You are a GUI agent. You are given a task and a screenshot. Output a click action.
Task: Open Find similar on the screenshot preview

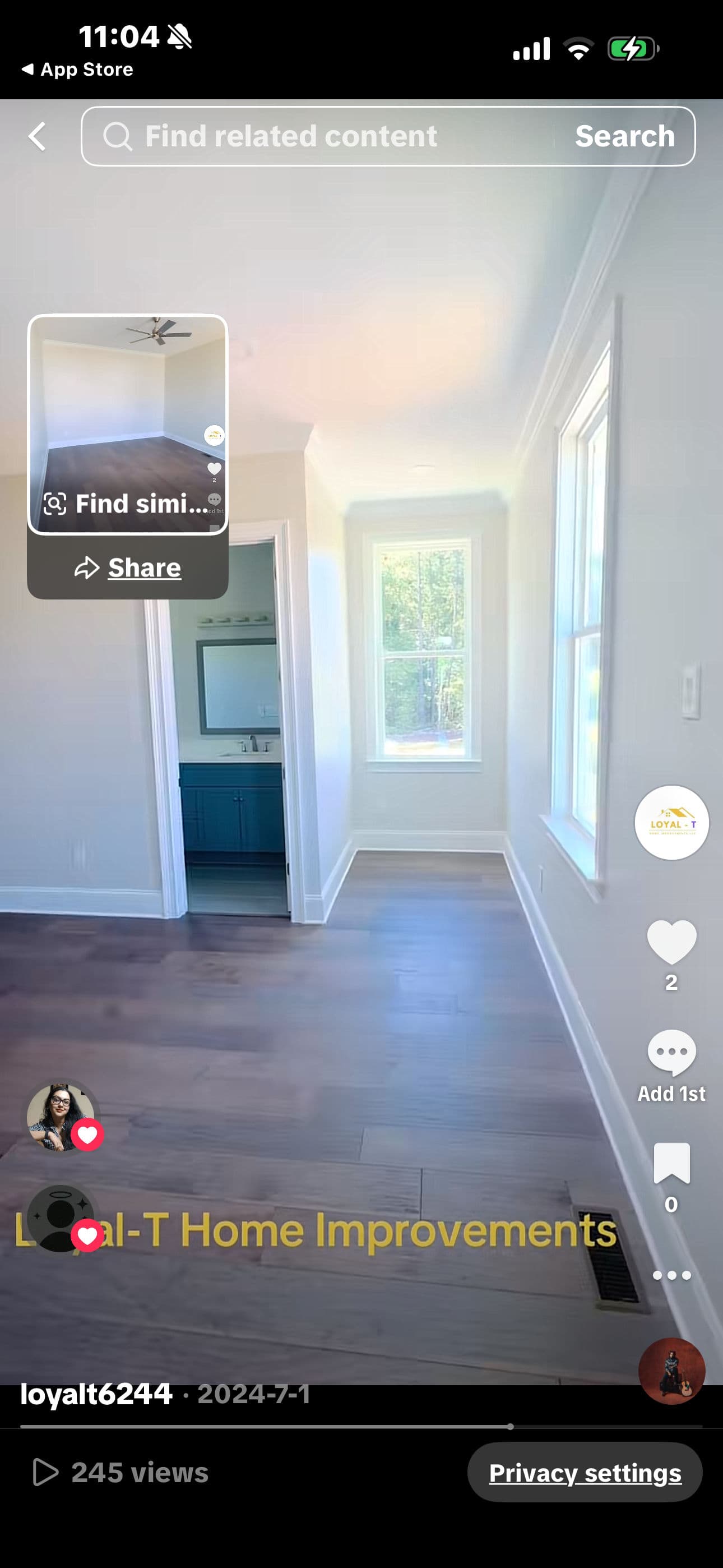click(x=126, y=504)
